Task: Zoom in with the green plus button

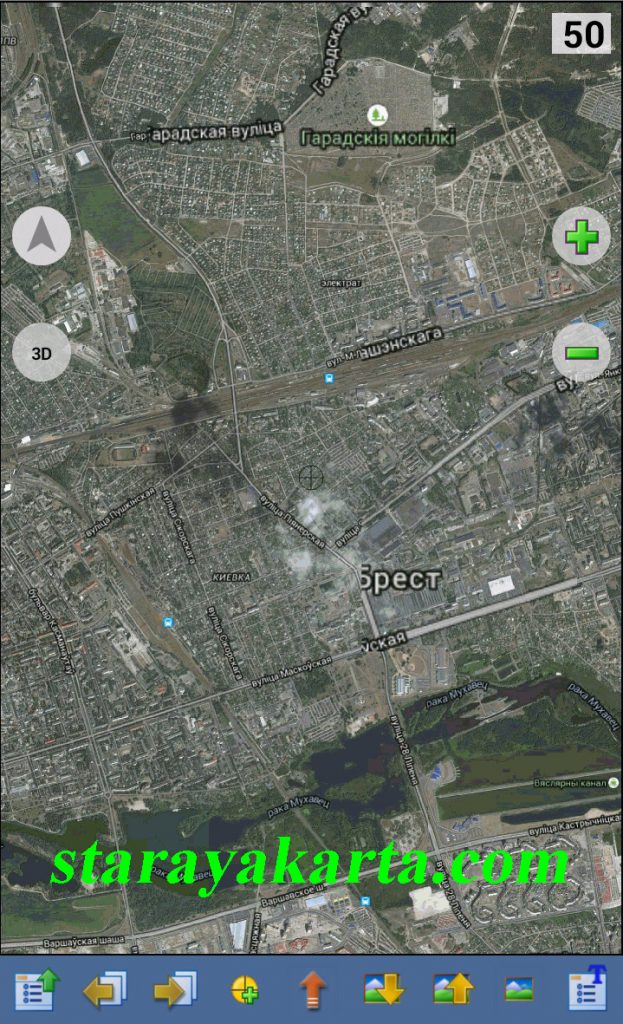Action: pyautogui.click(x=581, y=237)
